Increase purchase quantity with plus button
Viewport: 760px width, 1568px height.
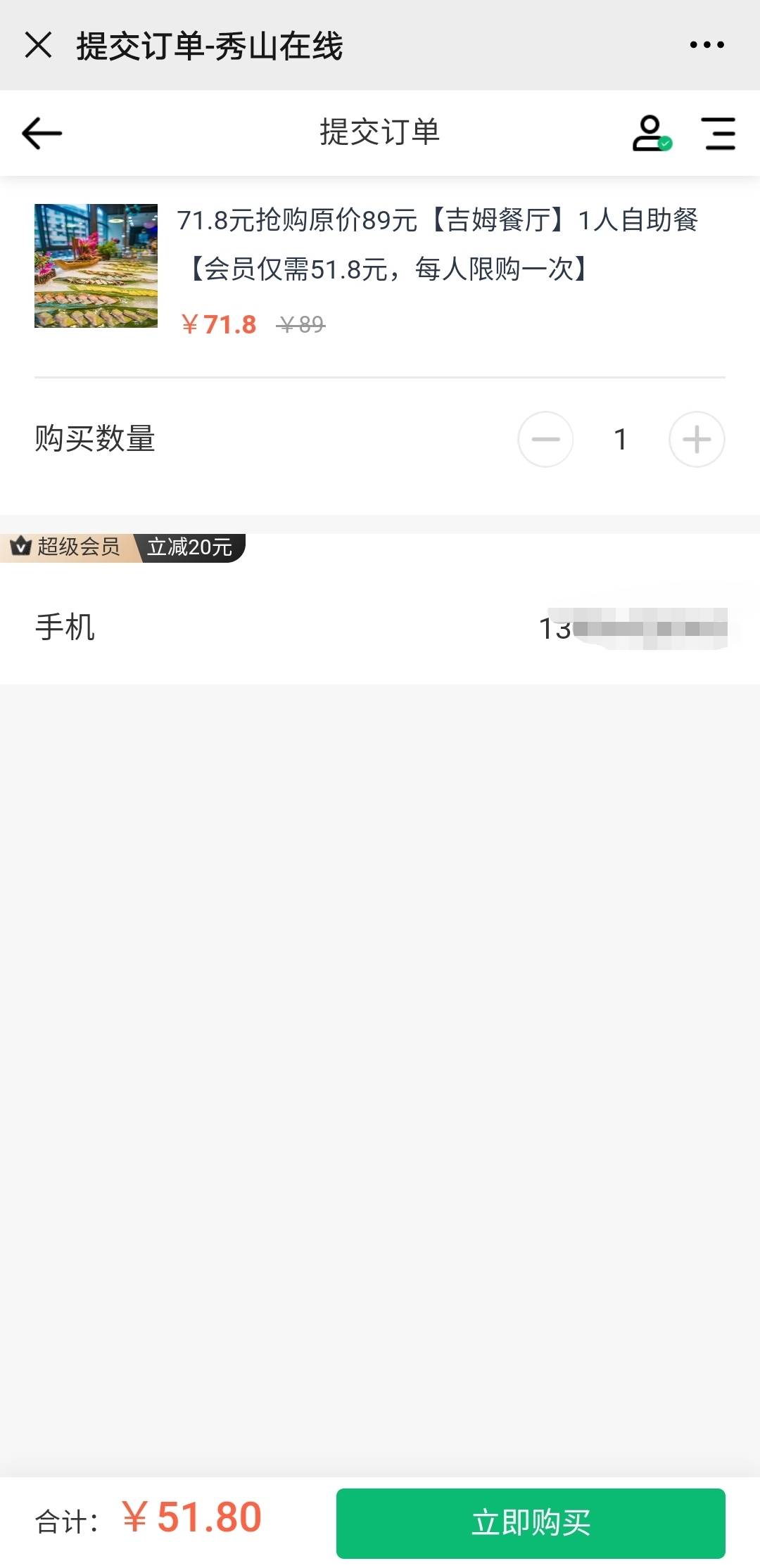click(x=697, y=439)
